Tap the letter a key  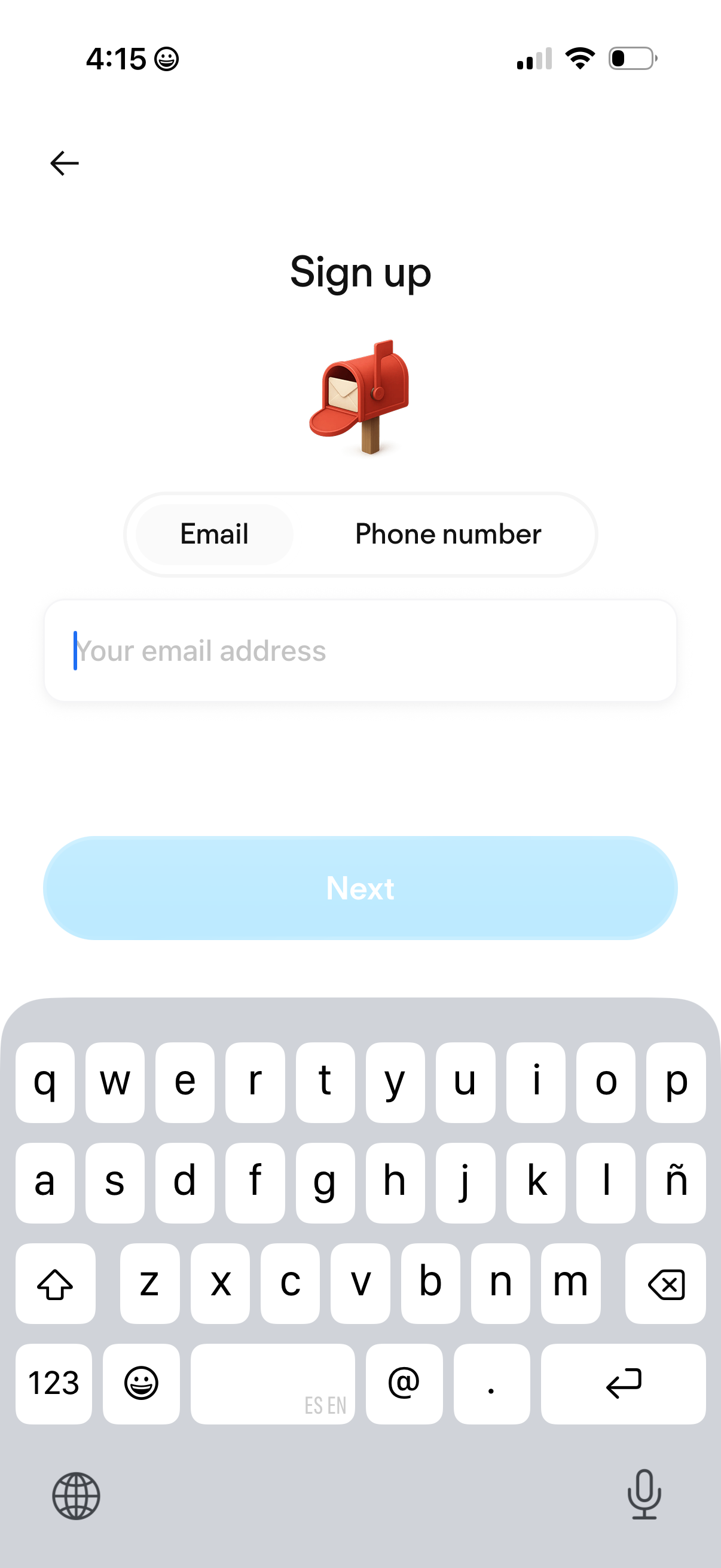[x=45, y=1181]
